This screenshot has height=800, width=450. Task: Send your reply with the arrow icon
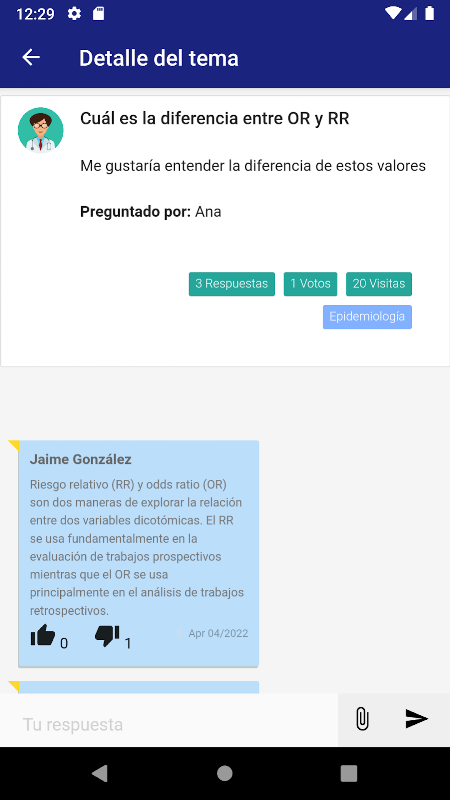(x=417, y=719)
